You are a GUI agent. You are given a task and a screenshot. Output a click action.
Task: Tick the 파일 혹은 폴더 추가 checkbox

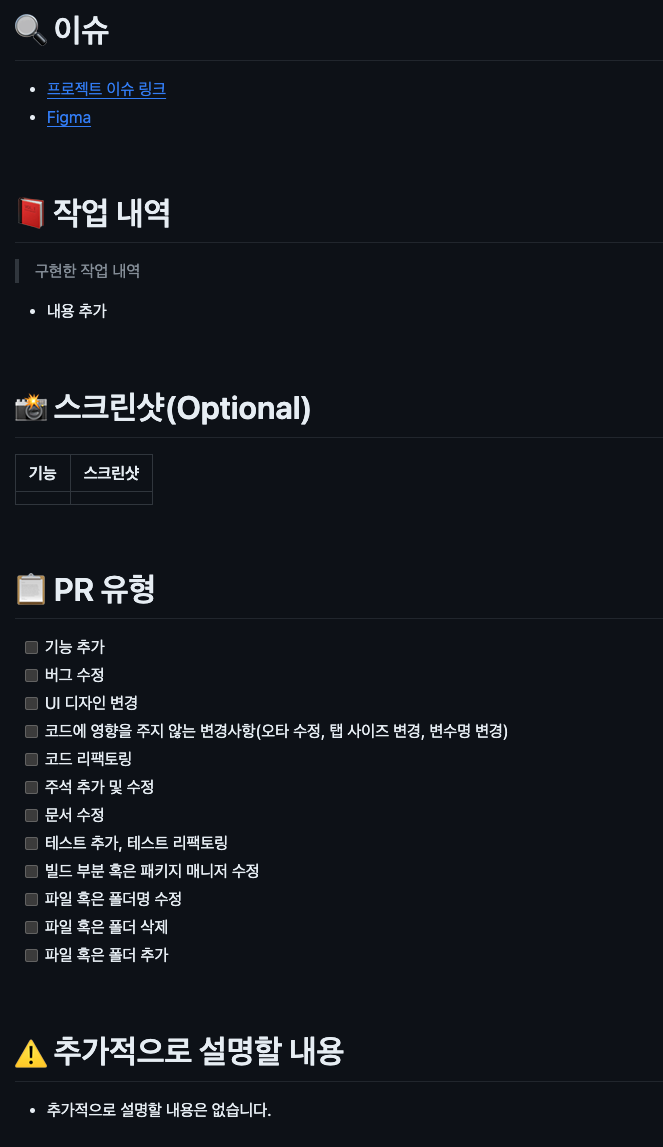click(31, 955)
